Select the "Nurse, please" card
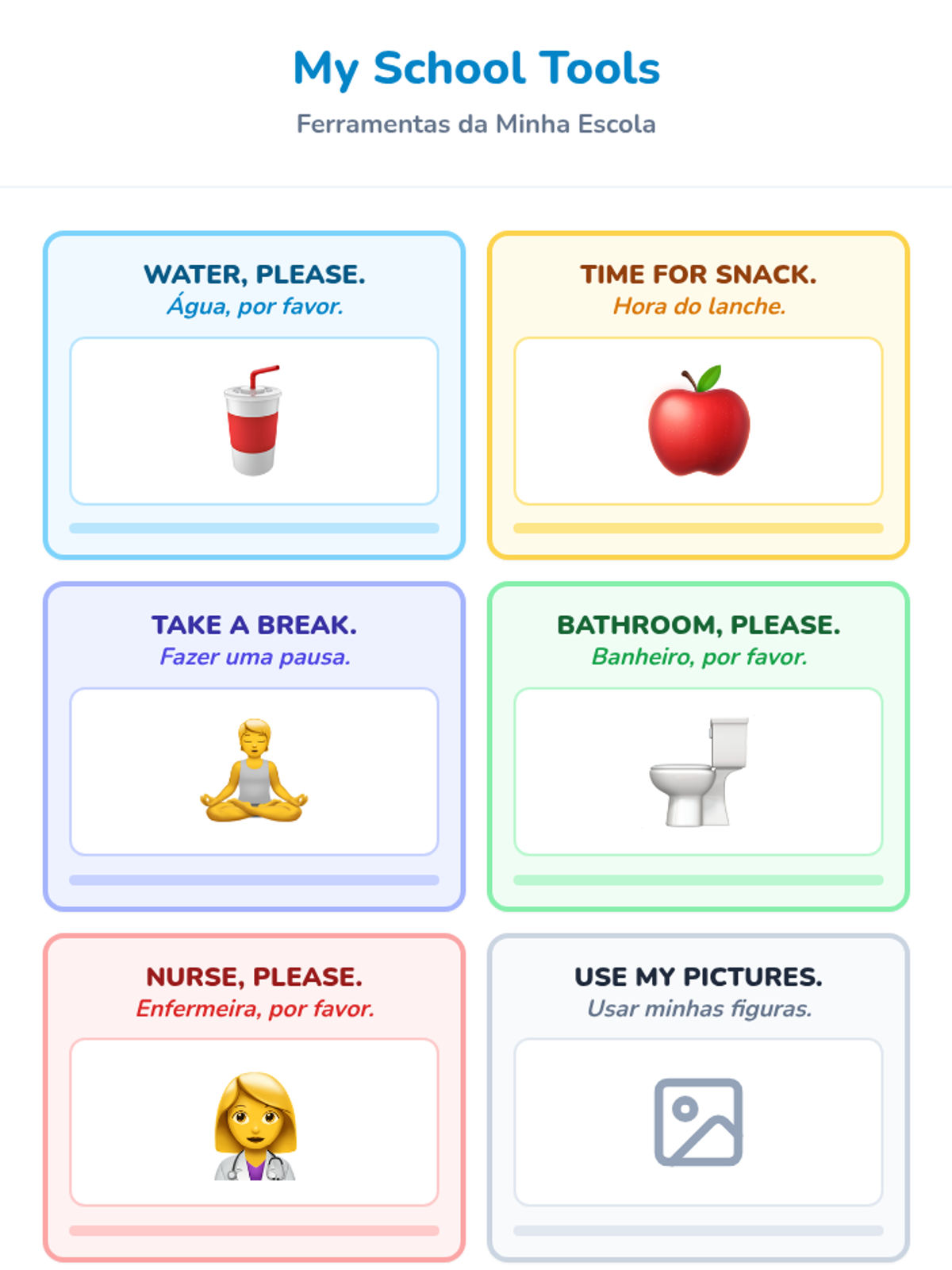 pos(254,1098)
